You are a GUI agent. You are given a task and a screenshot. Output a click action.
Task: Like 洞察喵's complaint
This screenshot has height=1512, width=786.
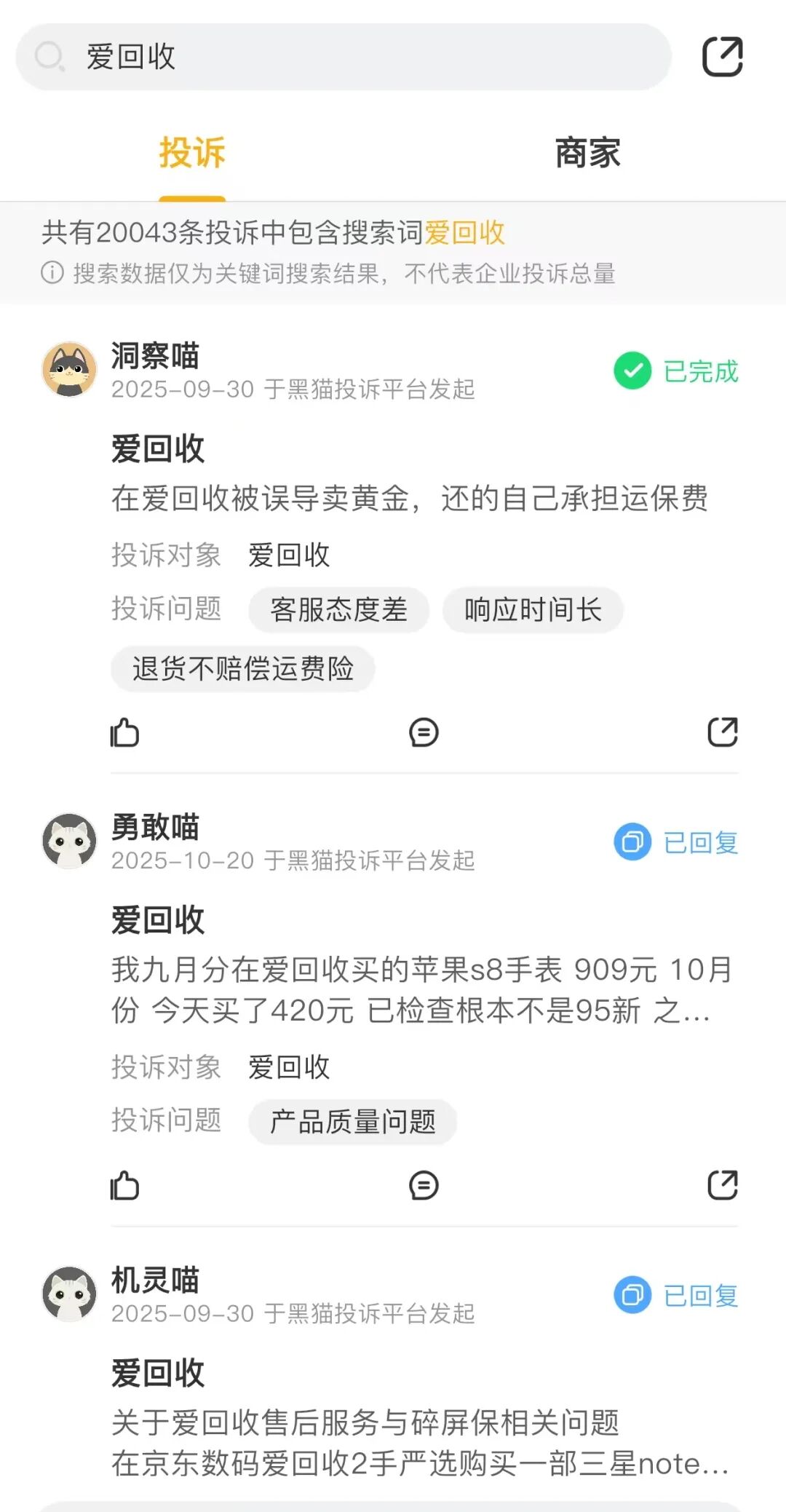pyautogui.click(x=124, y=732)
